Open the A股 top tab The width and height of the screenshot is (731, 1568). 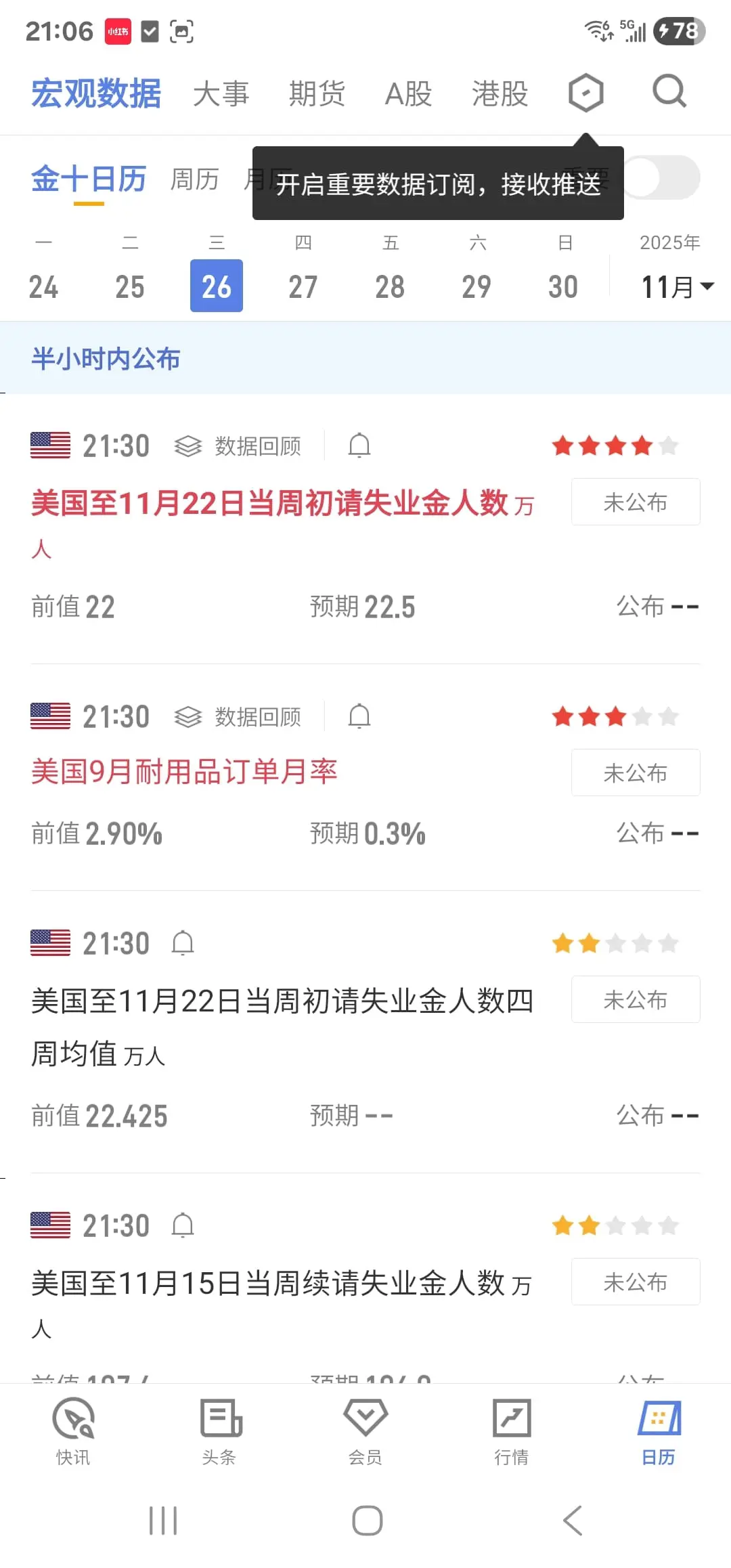408,93
